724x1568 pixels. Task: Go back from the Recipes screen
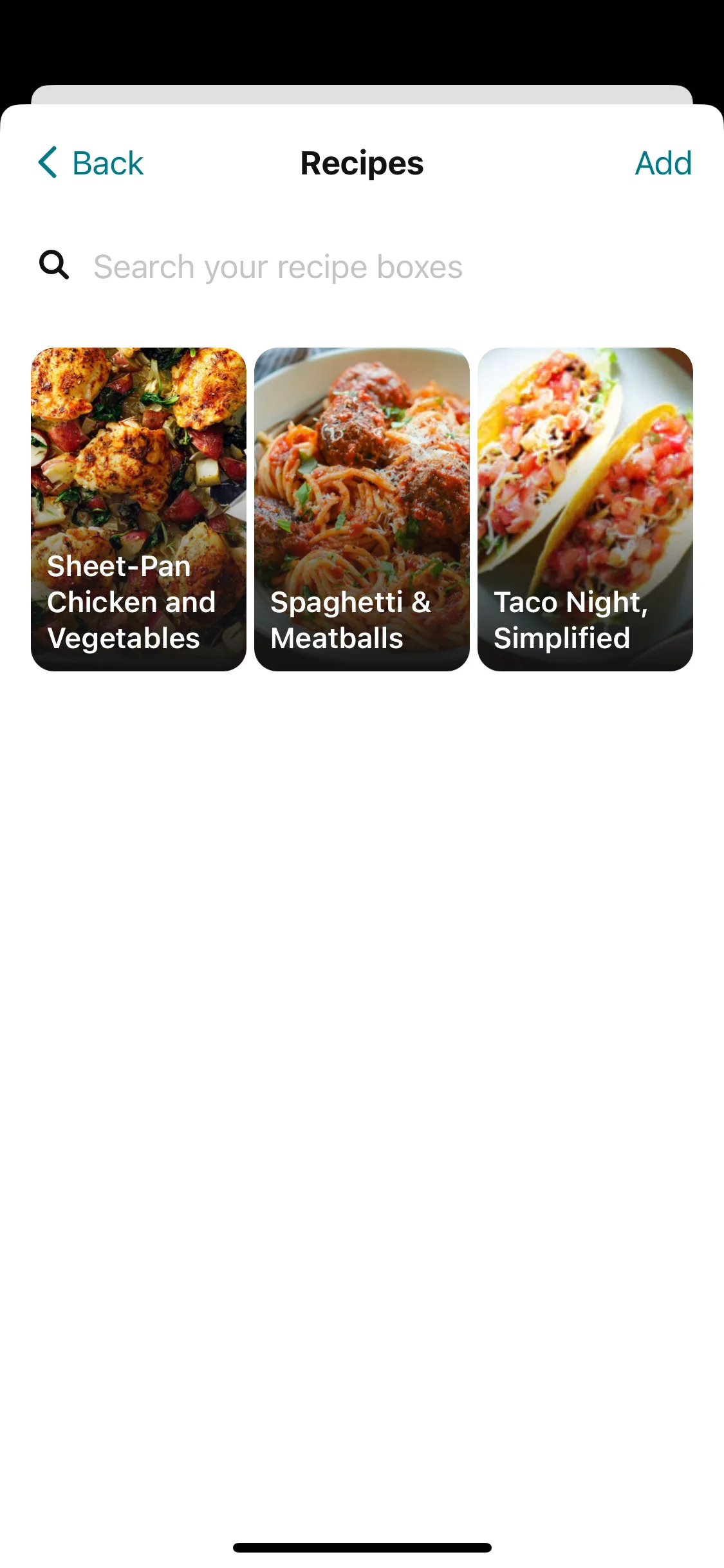coord(91,163)
